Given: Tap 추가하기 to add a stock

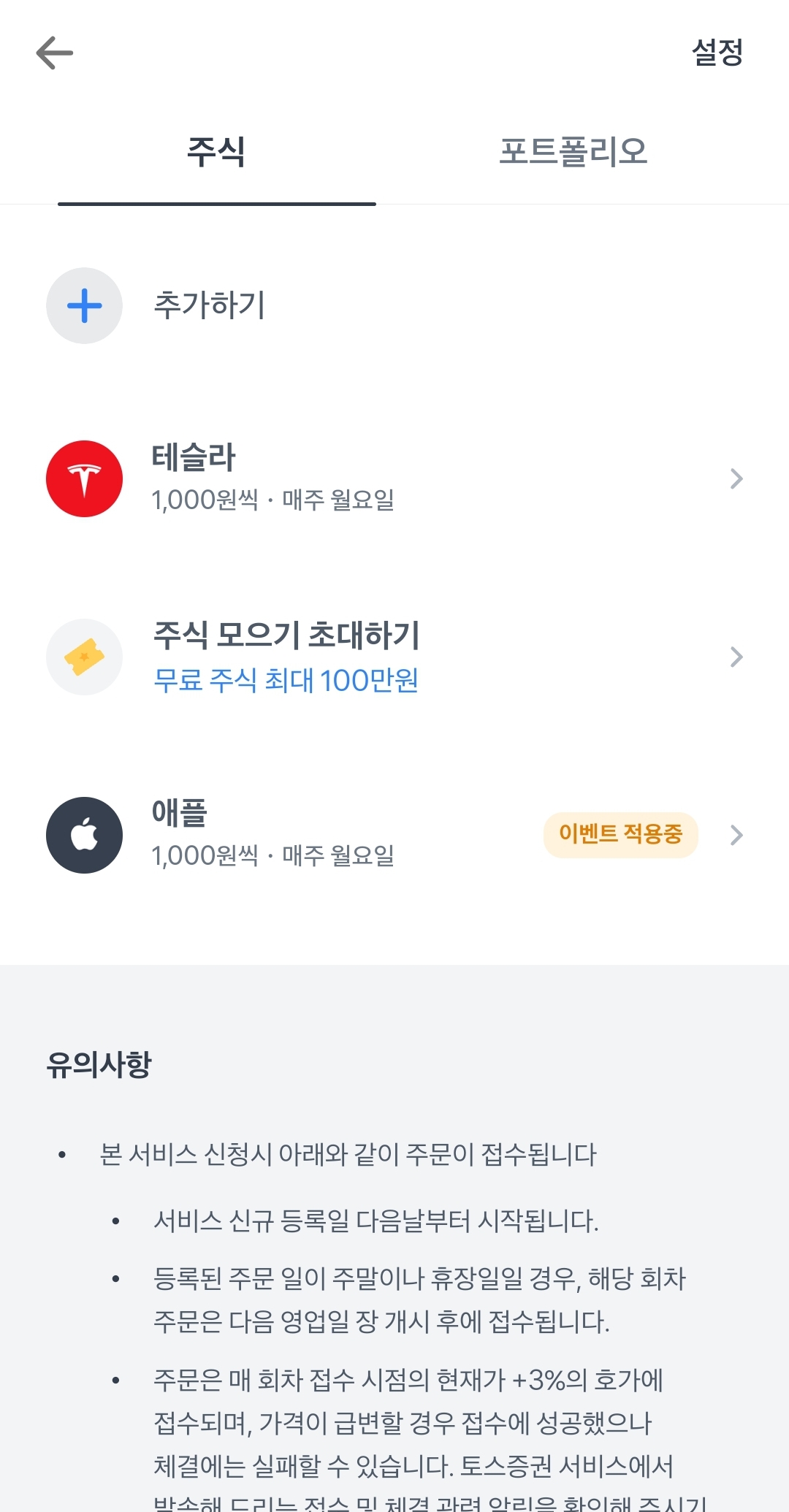Looking at the screenshot, I should 394,305.
